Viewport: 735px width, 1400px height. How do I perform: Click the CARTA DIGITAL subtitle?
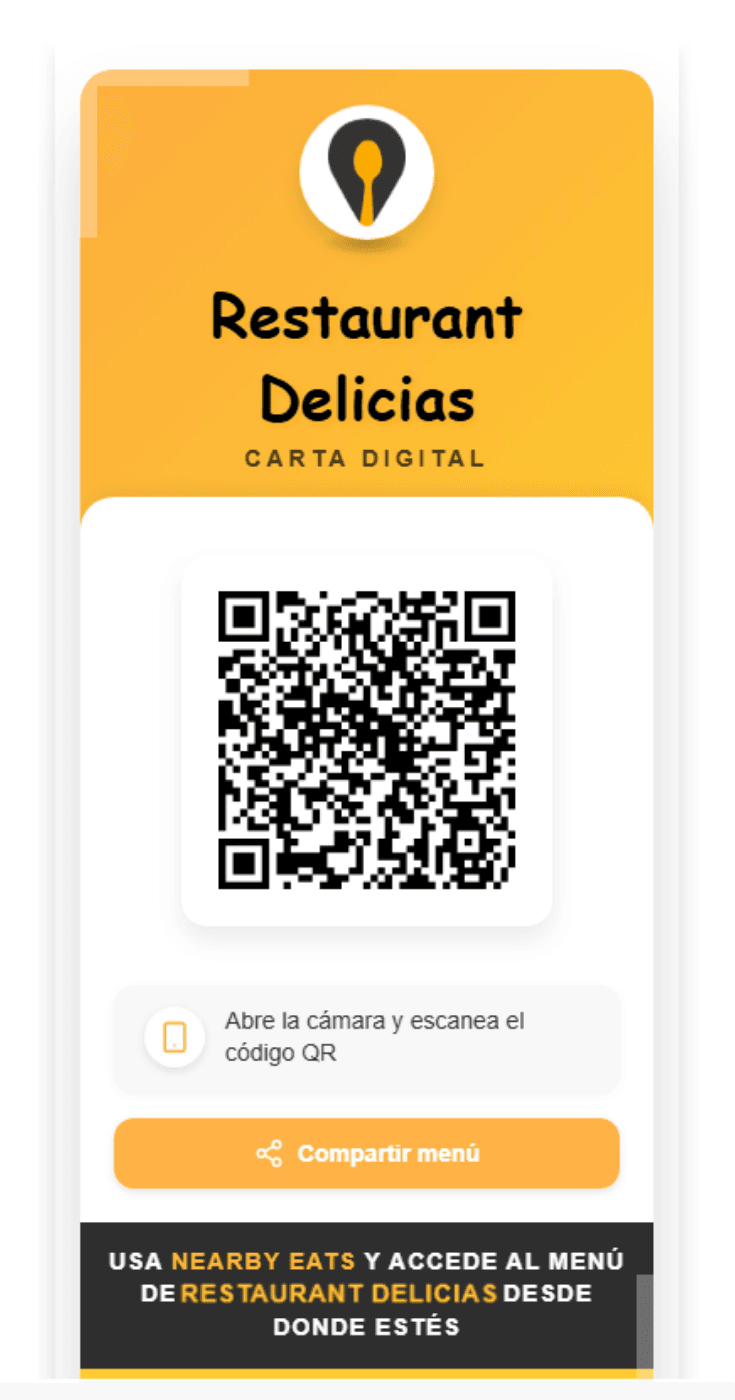tap(367, 457)
